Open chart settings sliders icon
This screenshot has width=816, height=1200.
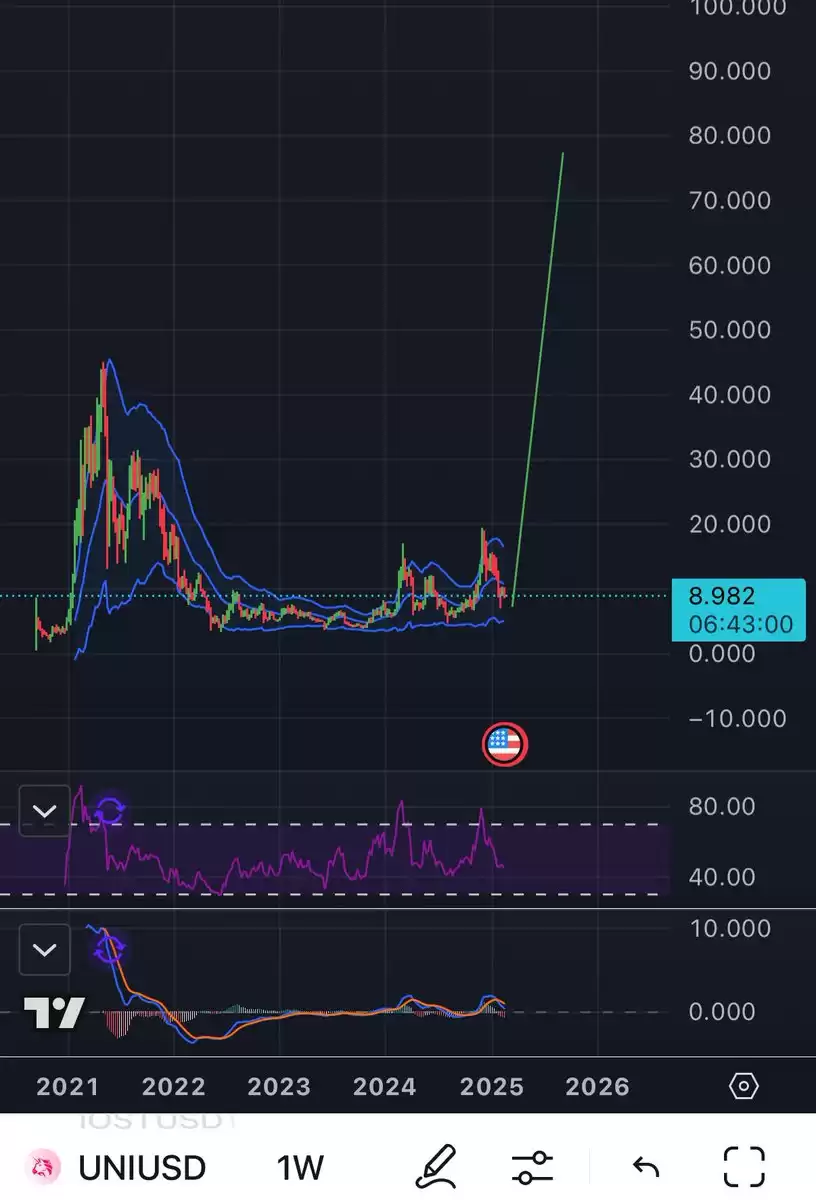(532, 1167)
